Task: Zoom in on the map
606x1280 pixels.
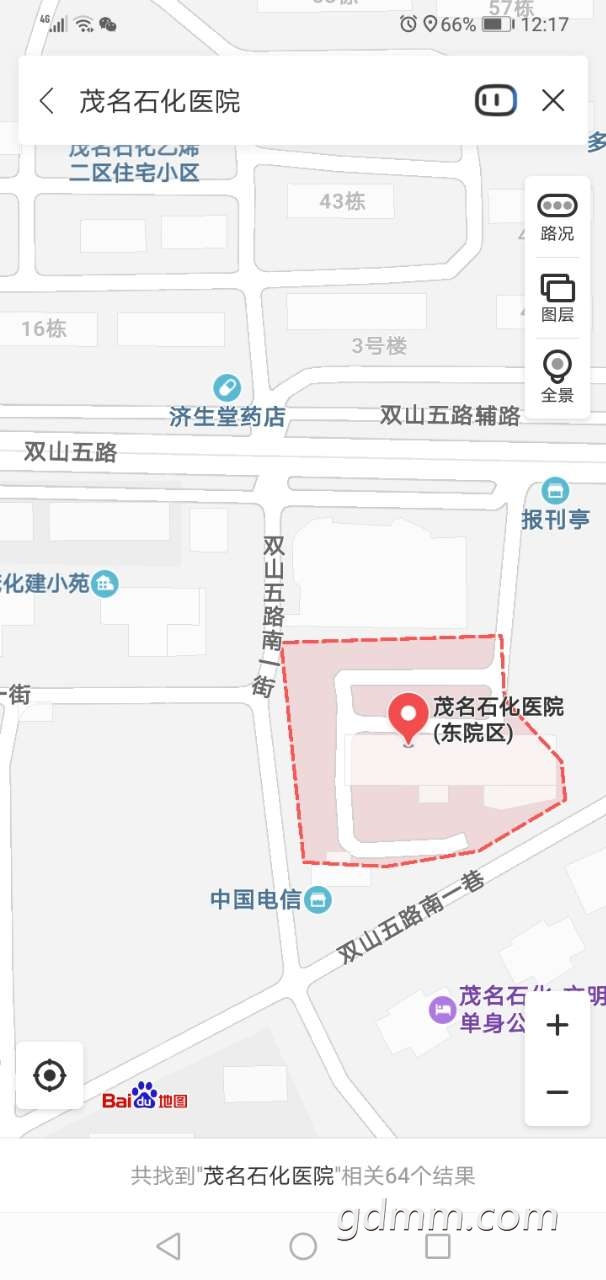Action: coord(557,1025)
